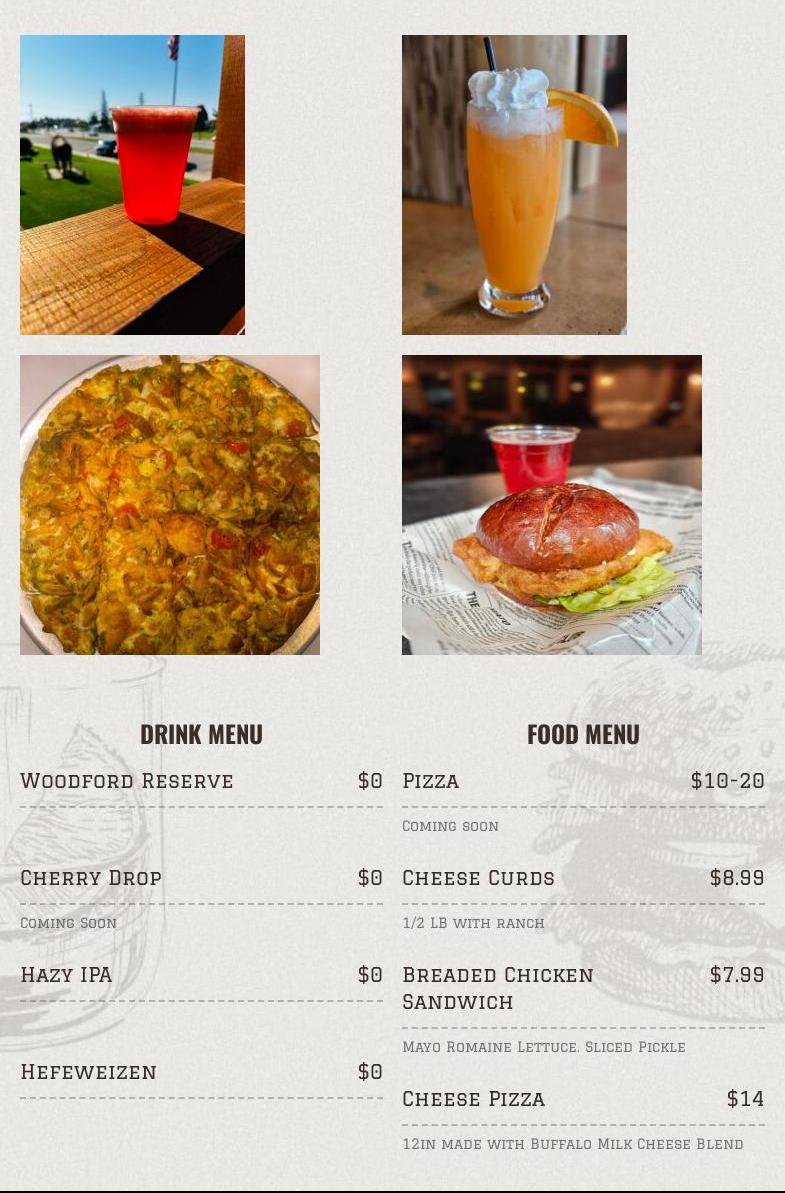Viewport: 785px width, 1193px height.
Task: View the orange cocktail with whipped cream photo
Action: [514, 185]
